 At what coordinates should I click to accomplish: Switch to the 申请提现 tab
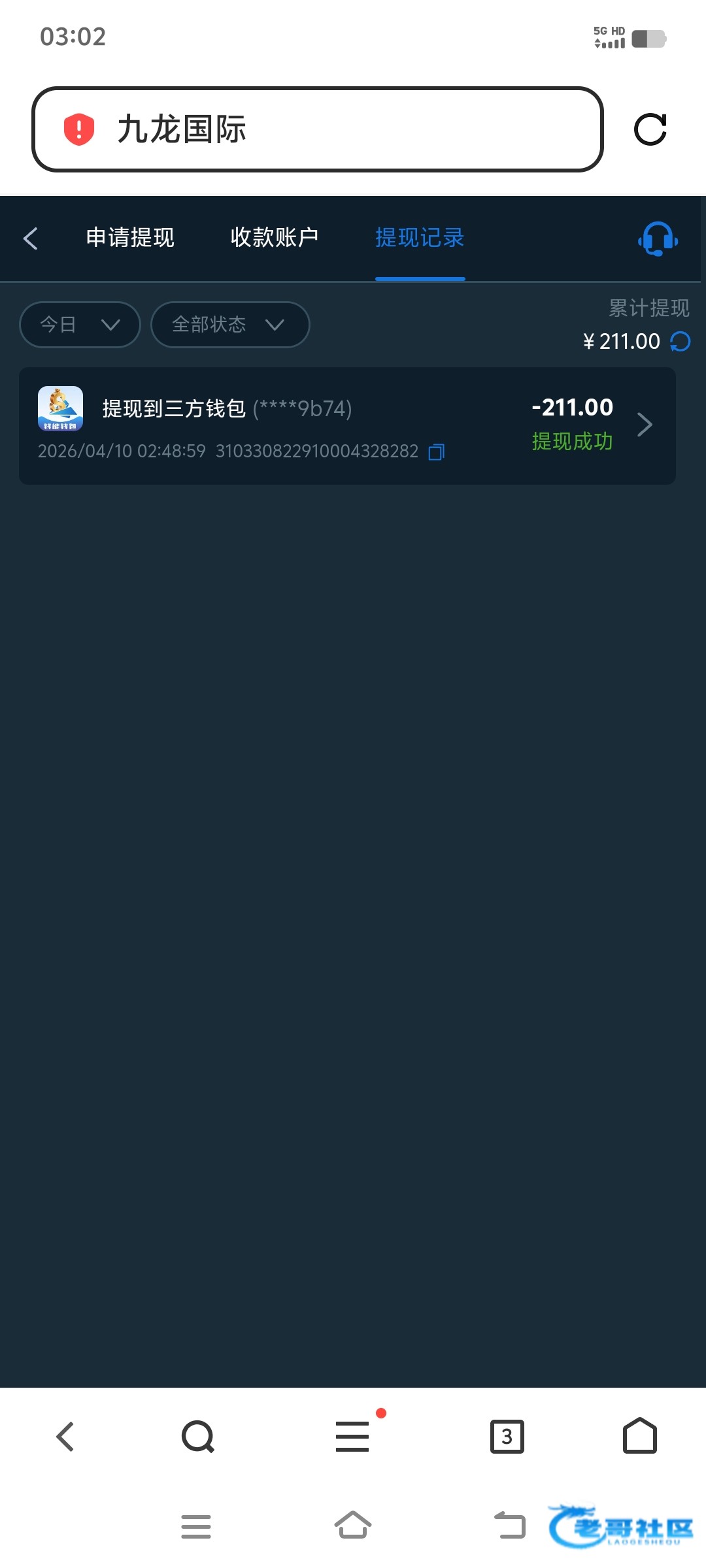click(130, 238)
